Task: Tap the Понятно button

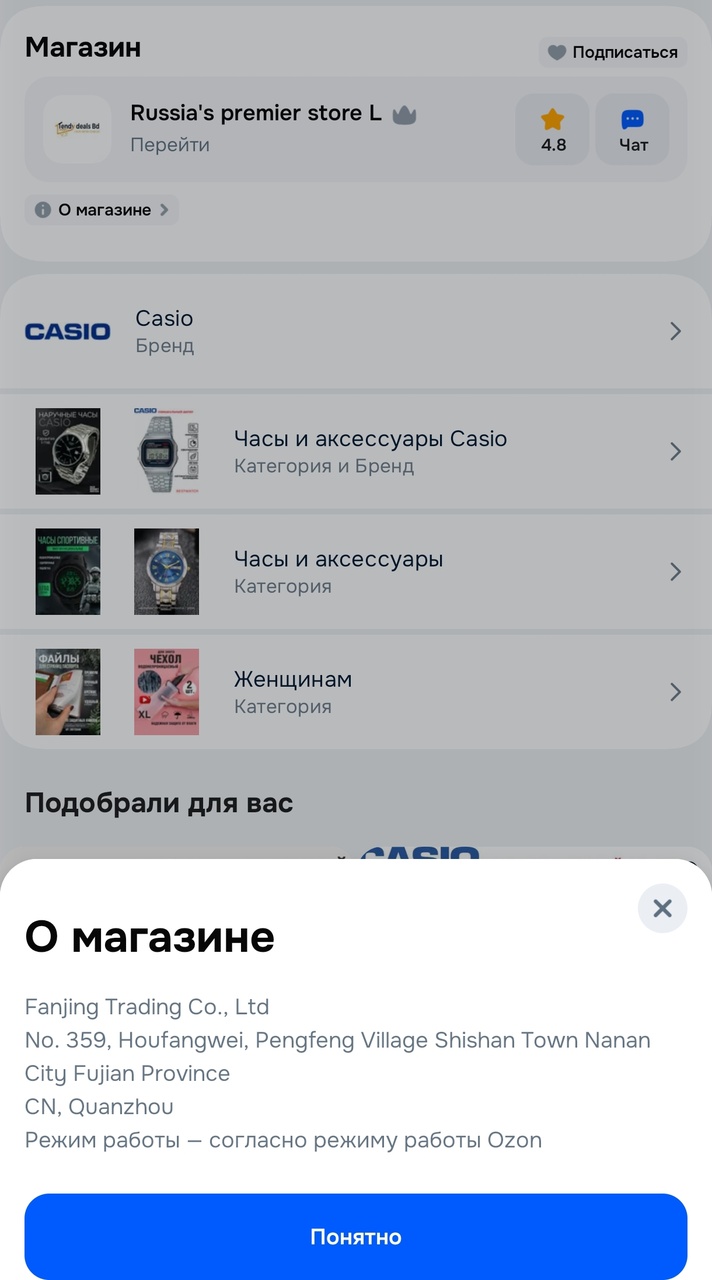Action: (356, 1236)
